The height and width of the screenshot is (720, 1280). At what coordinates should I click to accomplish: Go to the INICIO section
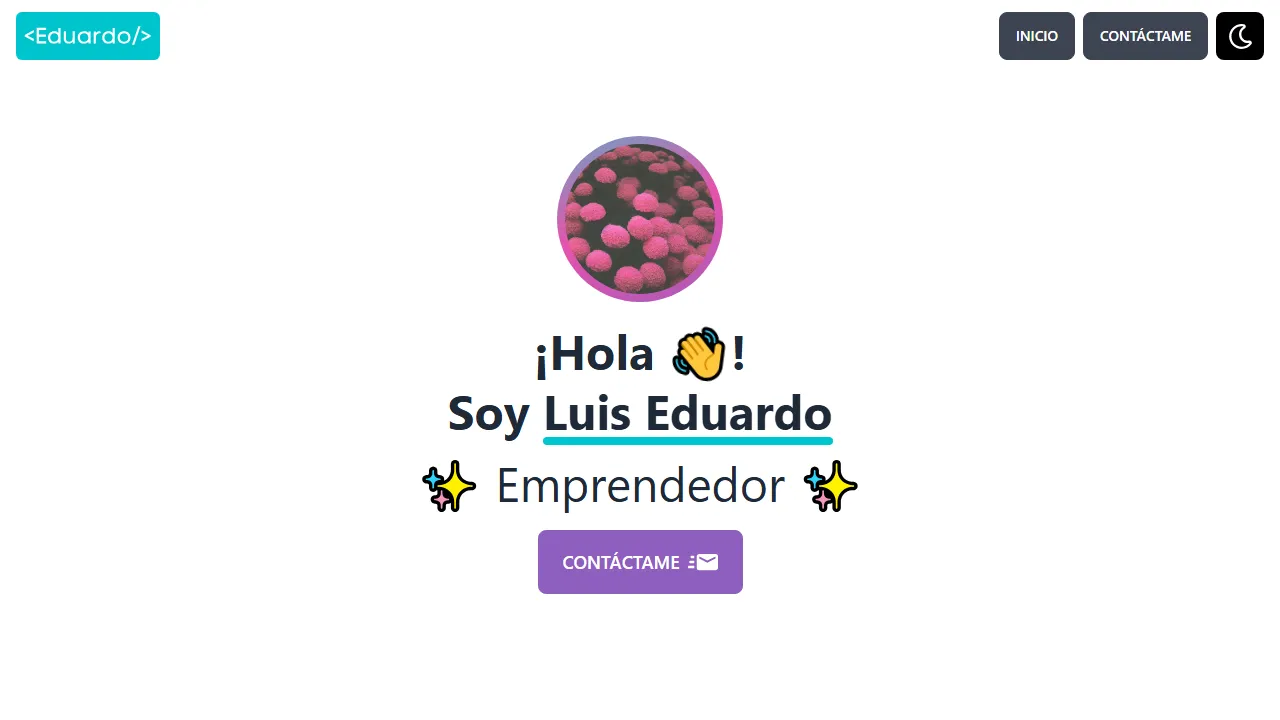(1036, 36)
